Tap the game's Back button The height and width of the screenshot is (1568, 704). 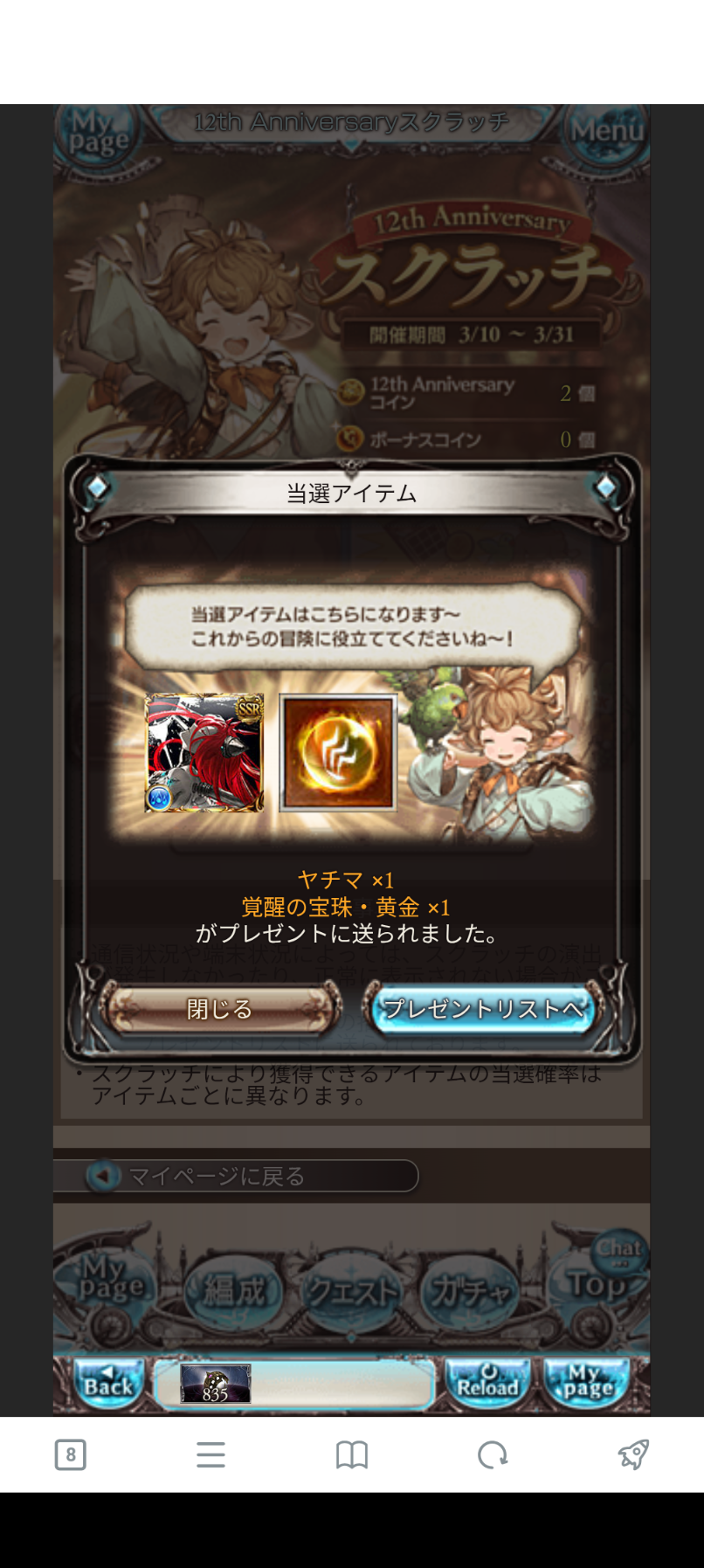point(108,1385)
